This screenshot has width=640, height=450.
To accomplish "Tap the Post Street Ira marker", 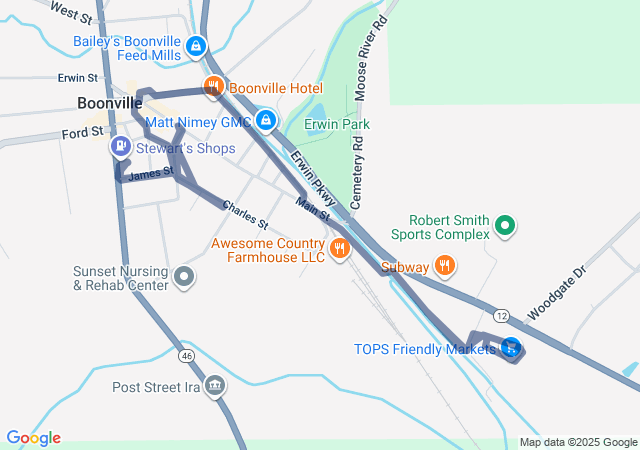I will point(214,386).
